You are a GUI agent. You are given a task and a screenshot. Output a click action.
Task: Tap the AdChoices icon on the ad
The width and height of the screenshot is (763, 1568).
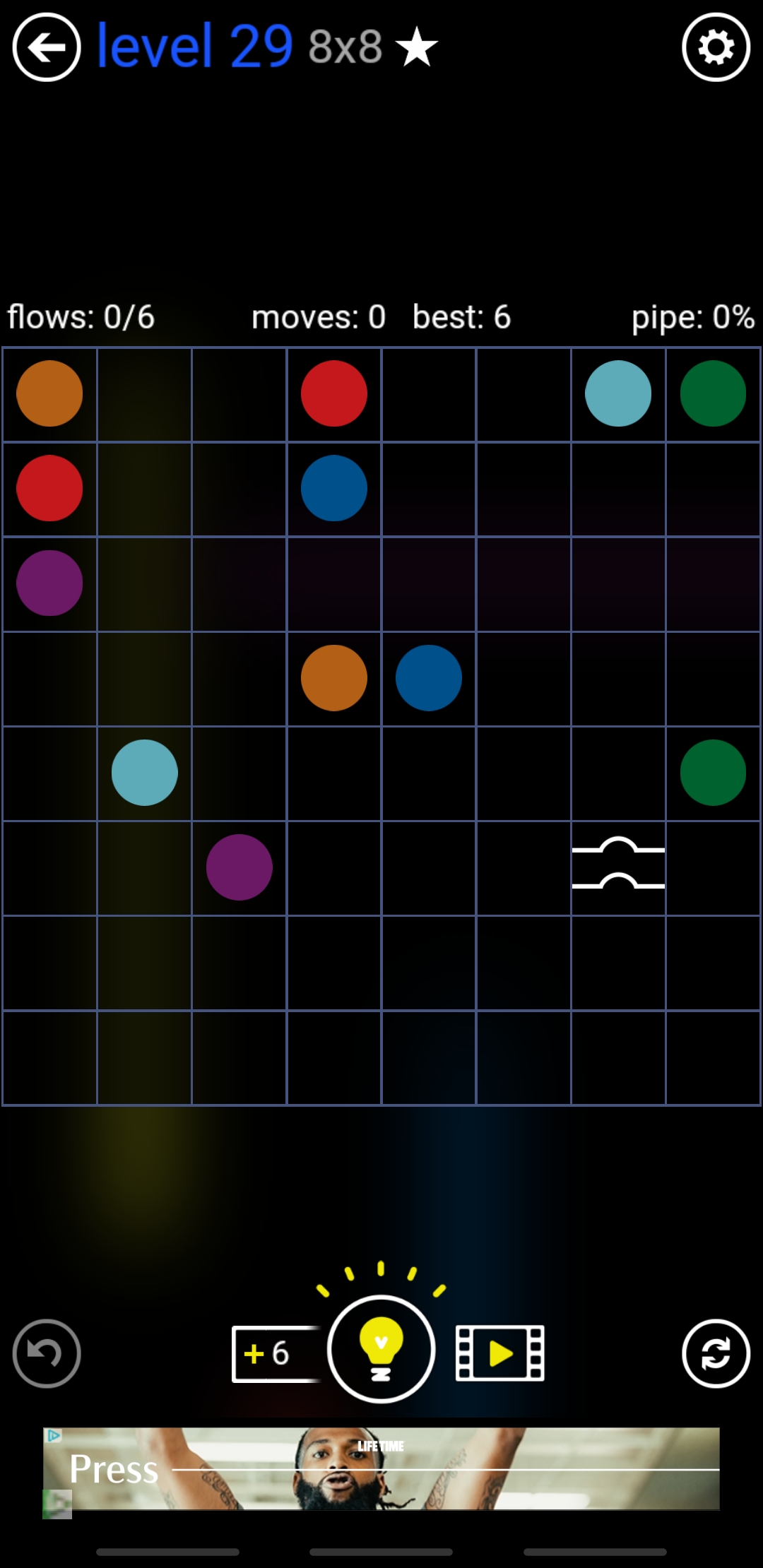tap(53, 1435)
